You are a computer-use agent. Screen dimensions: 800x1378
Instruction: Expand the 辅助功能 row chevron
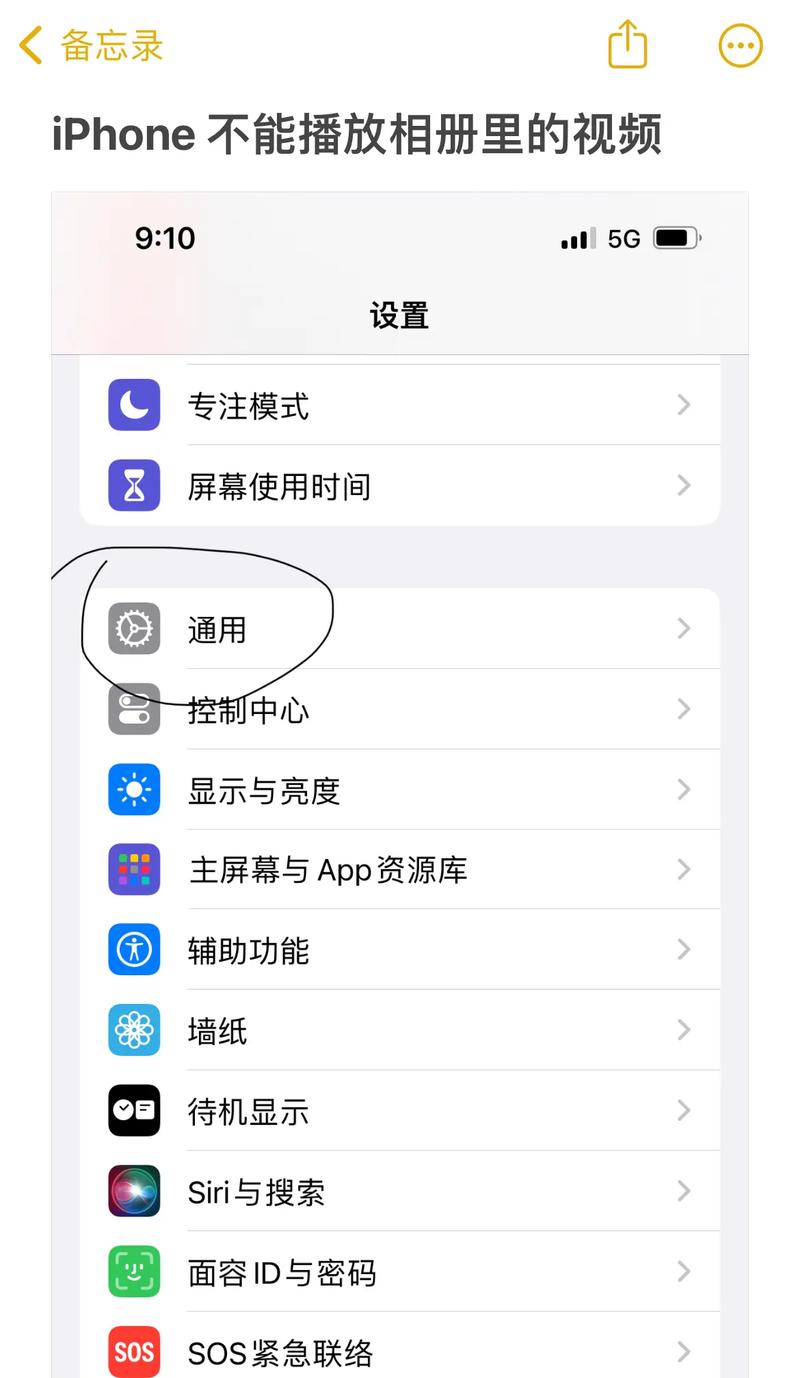pyautogui.click(x=684, y=950)
